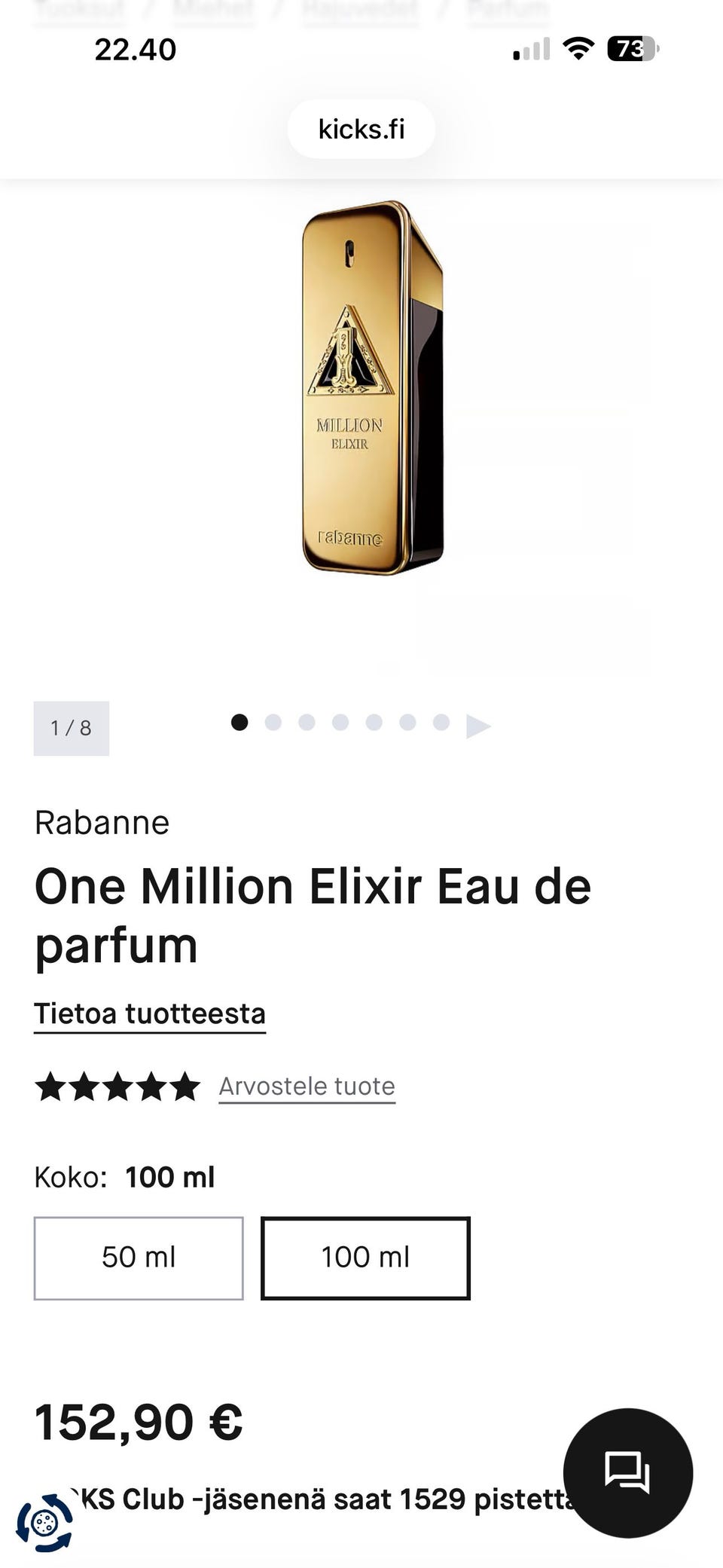723x1568 pixels.
Task: Tap the kicks.fi address pill
Action: click(x=361, y=130)
